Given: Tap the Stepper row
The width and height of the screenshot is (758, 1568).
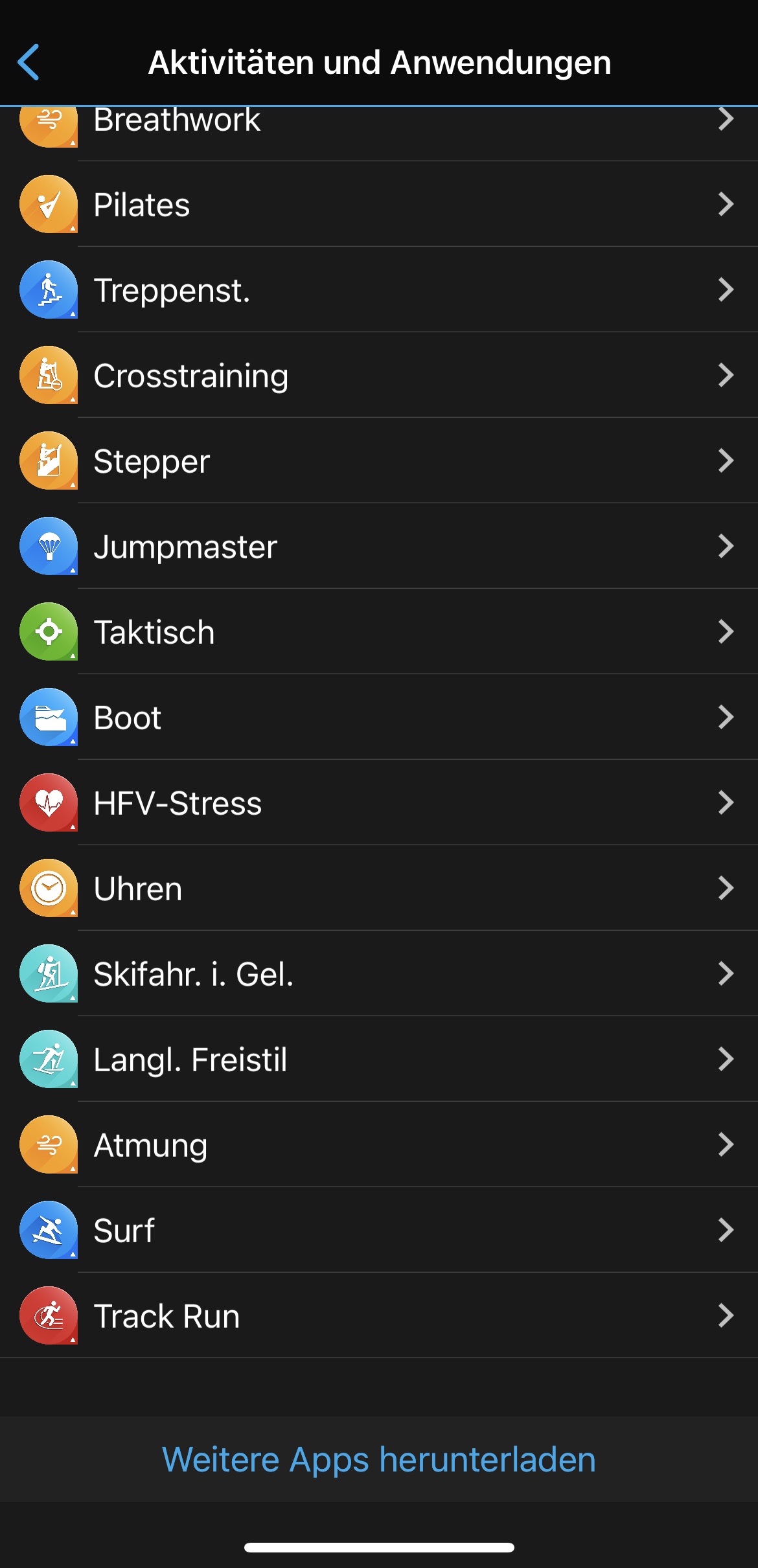Looking at the screenshot, I should [379, 461].
